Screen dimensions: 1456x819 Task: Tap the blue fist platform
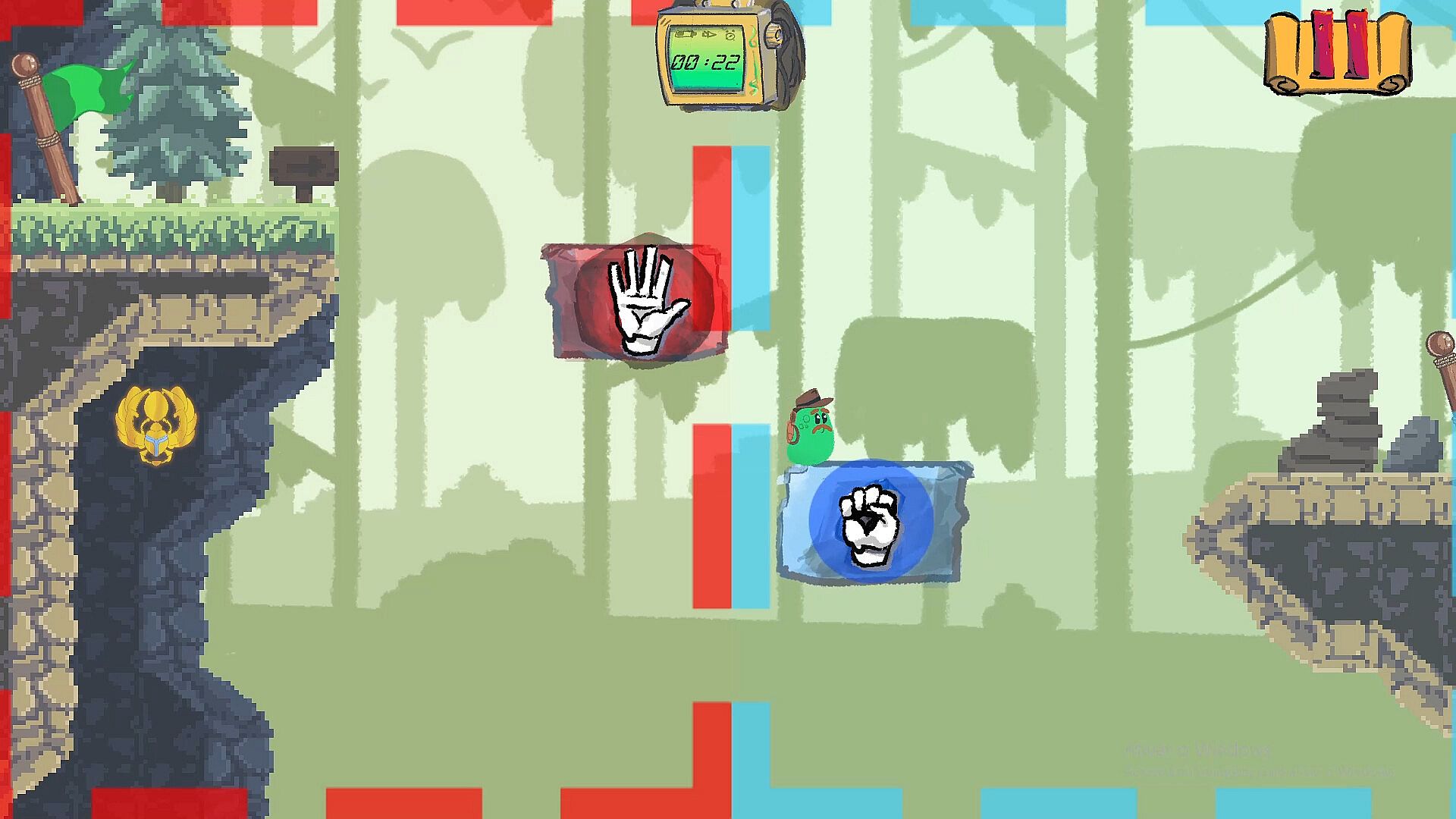[x=872, y=522]
